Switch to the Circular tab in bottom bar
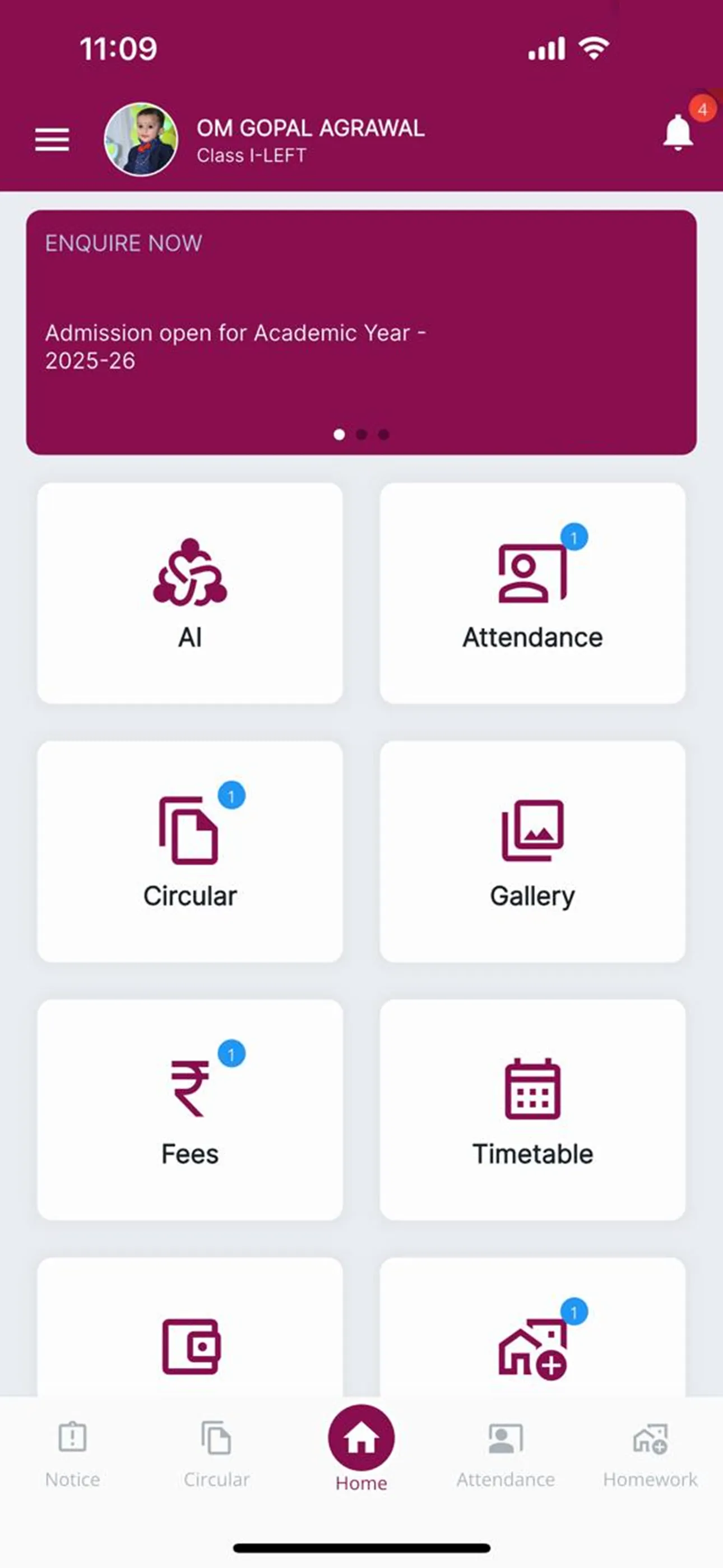Screen dimensions: 723x1568 tap(217, 1455)
